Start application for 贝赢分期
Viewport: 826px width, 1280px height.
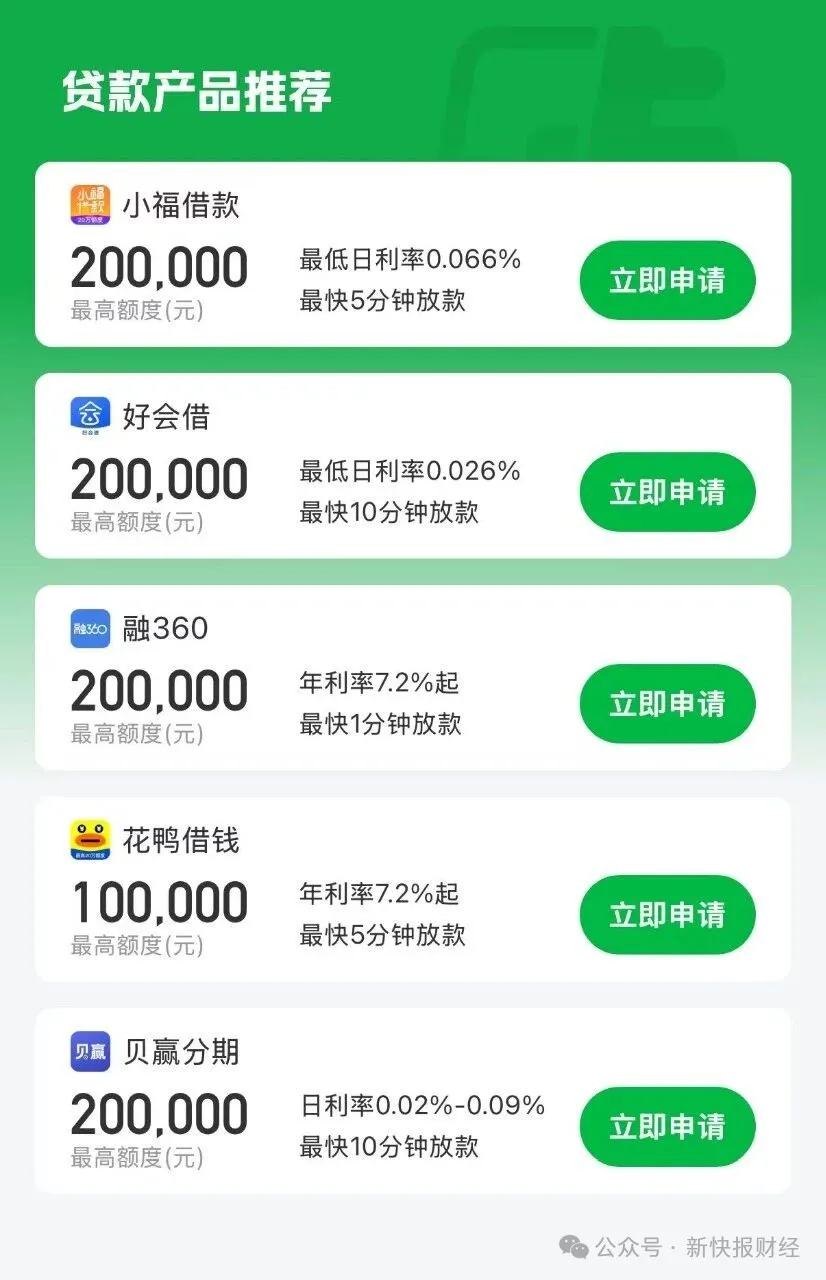coord(667,1127)
